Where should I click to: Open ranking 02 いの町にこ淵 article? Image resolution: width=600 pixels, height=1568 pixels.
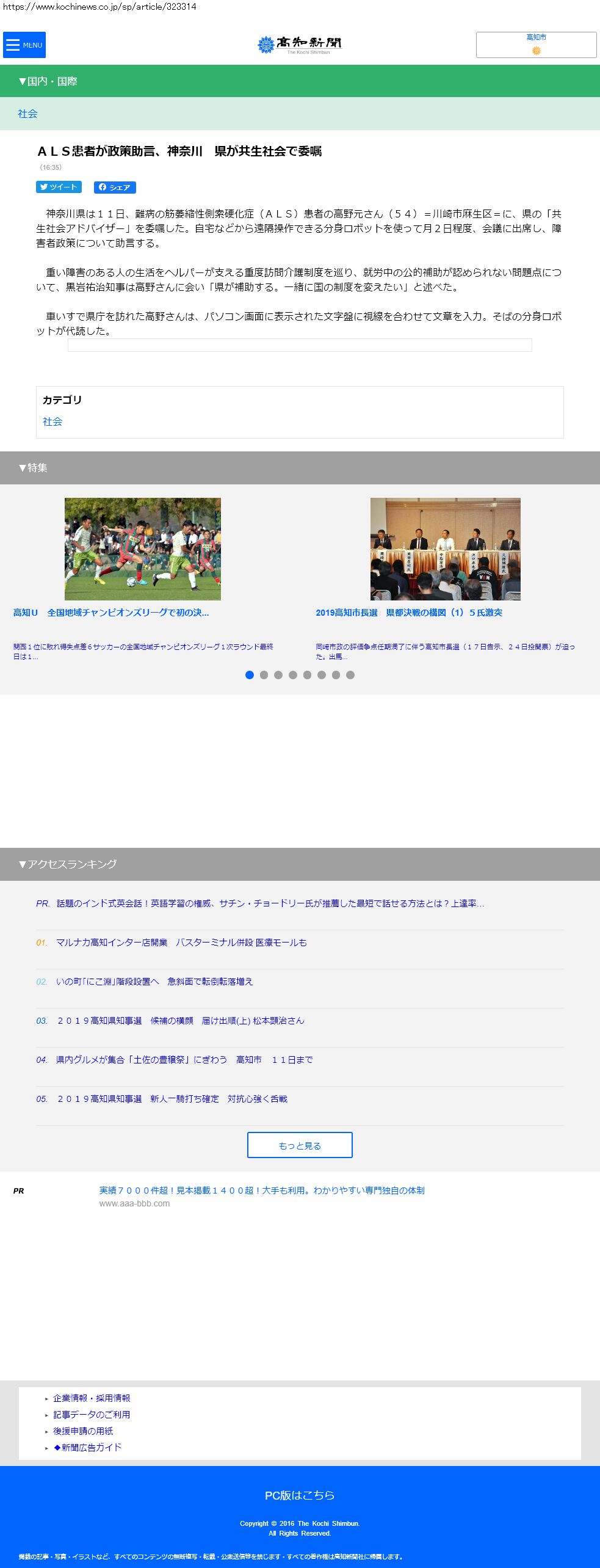[154, 982]
